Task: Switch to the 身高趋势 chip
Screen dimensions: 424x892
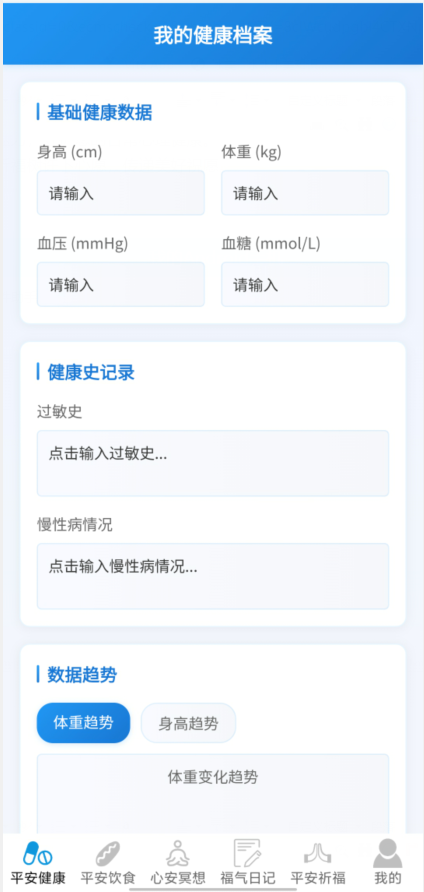Action: [188, 723]
